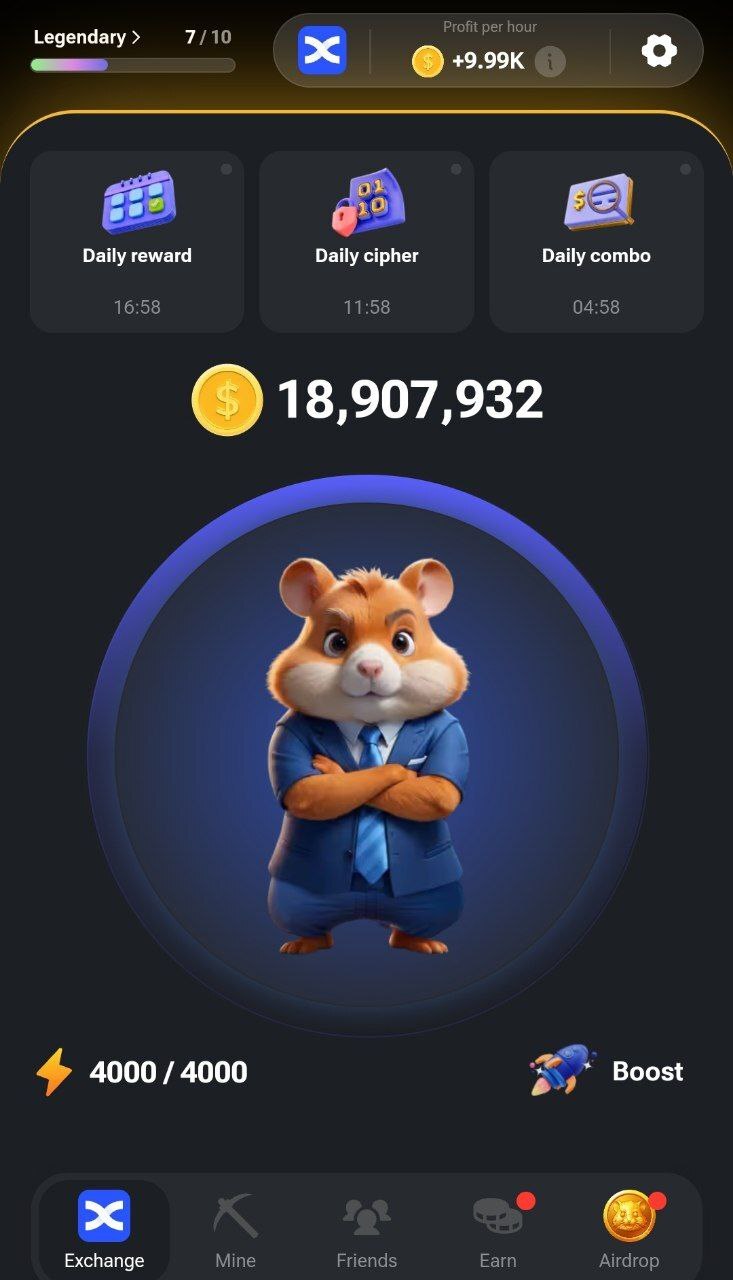Choose exchange via the top logo
This screenshot has width=733, height=1280.
322,50
